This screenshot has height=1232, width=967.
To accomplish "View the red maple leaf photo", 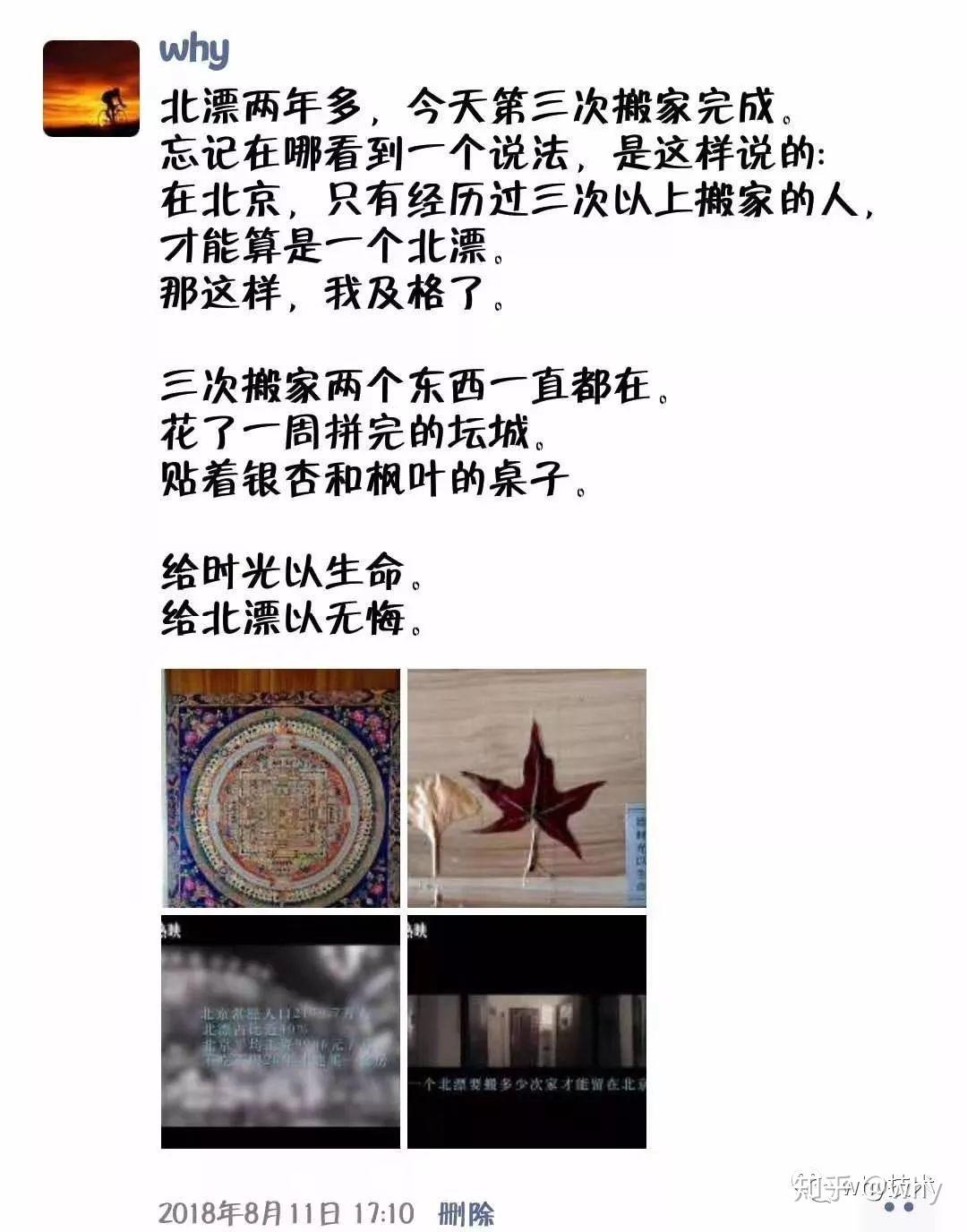I will 526,788.
